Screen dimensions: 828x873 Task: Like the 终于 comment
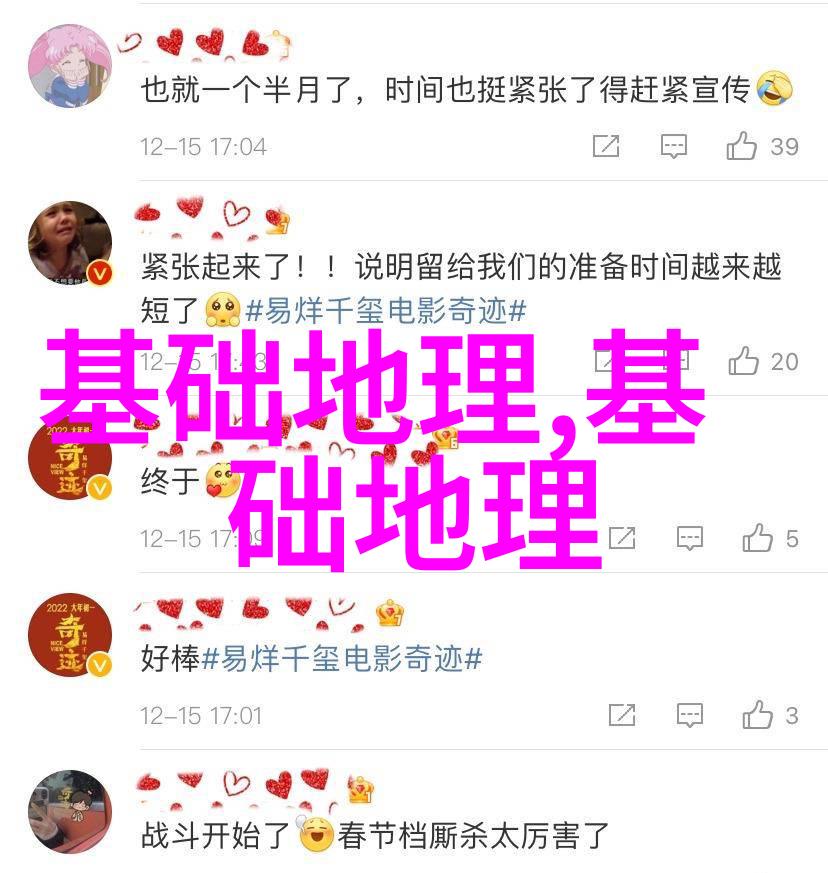[757, 538]
